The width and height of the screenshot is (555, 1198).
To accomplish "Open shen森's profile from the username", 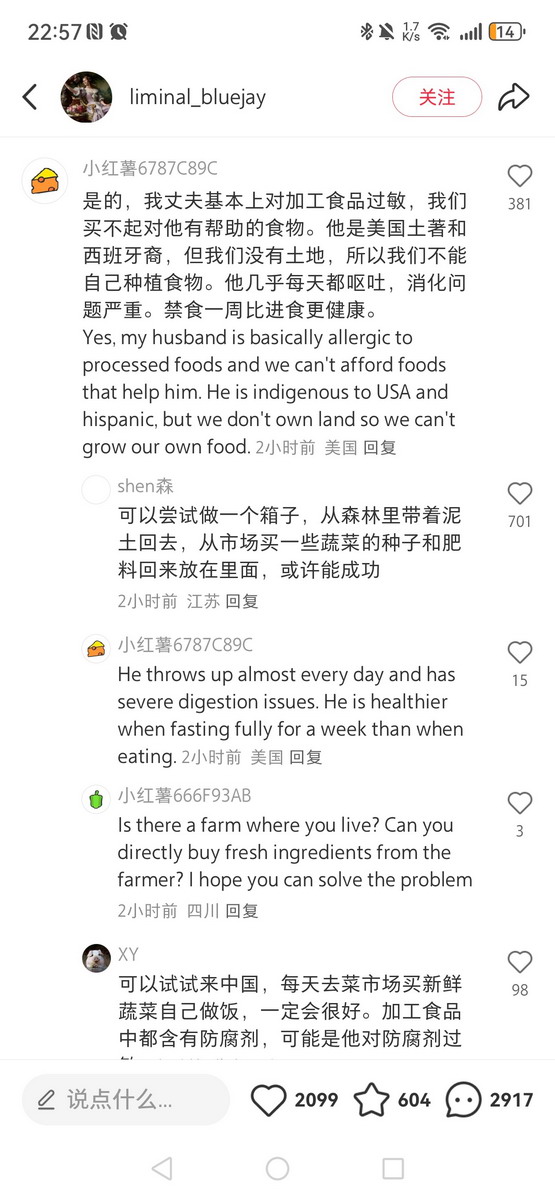I will point(146,487).
